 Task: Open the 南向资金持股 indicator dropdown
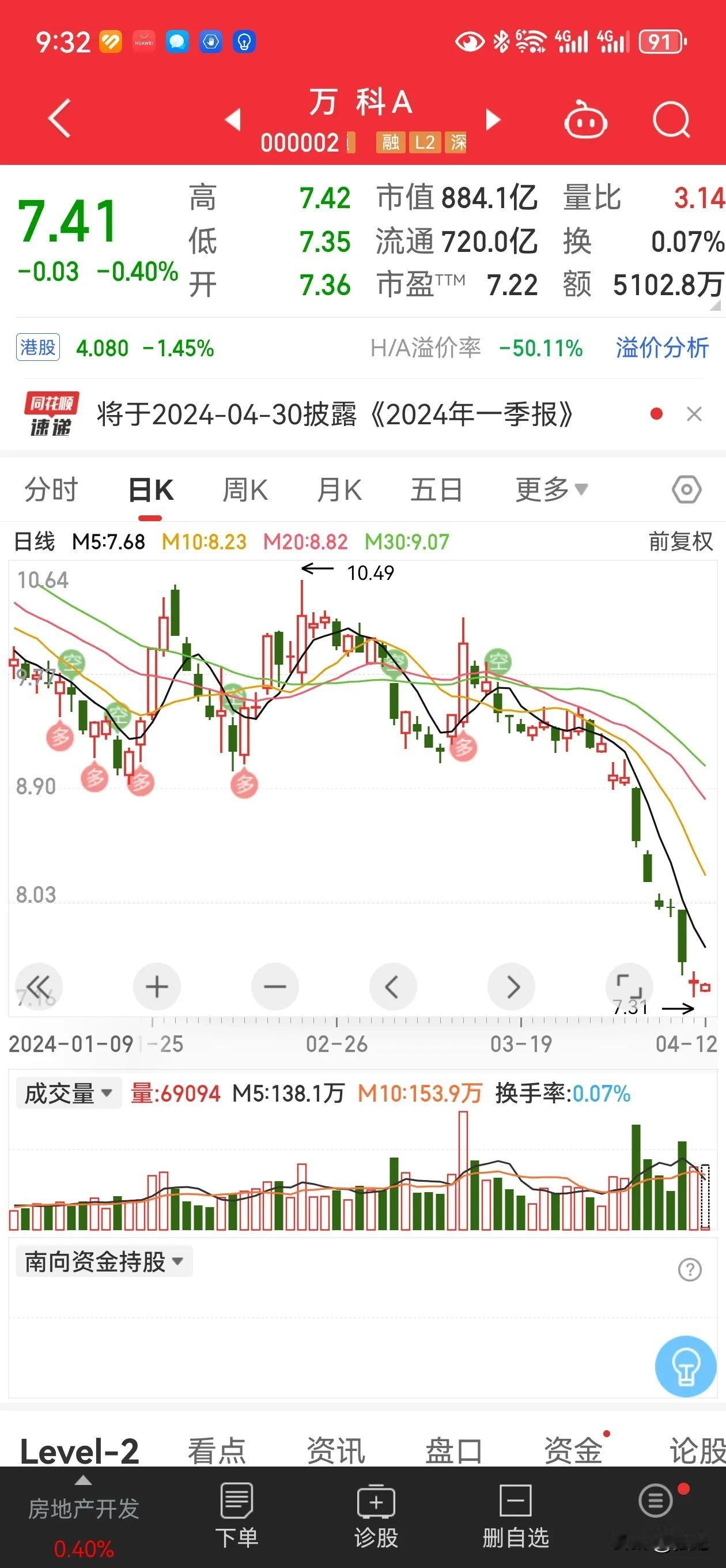[x=104, y=1262]
